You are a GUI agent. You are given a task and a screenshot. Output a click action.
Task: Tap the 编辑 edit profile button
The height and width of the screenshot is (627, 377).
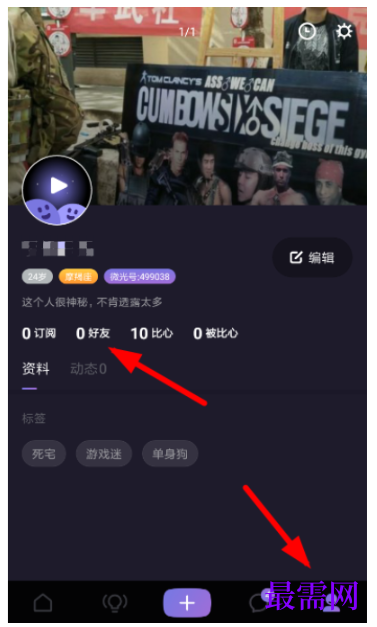[x=312, y=258]
